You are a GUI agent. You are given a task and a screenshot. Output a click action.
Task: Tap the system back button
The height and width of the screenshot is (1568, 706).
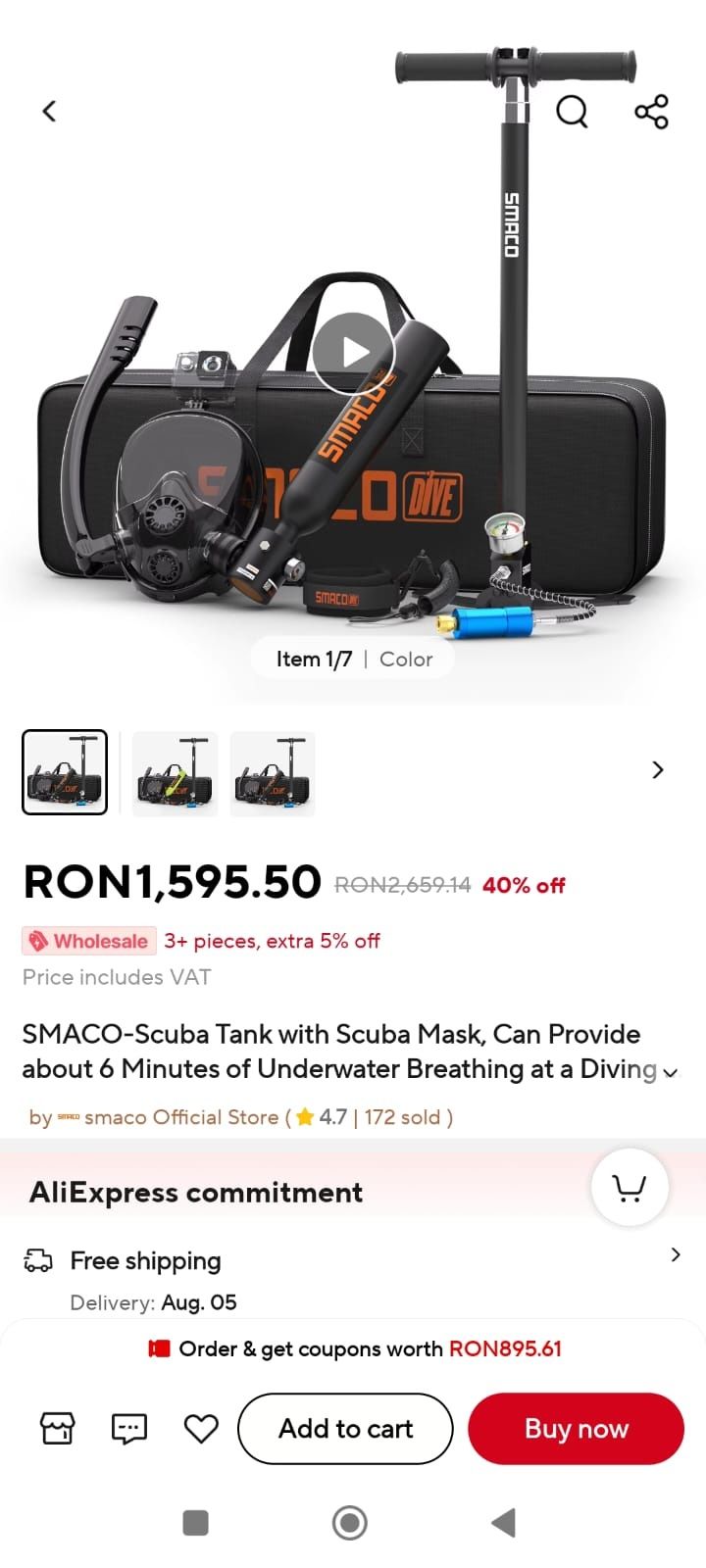[503, 1523]
